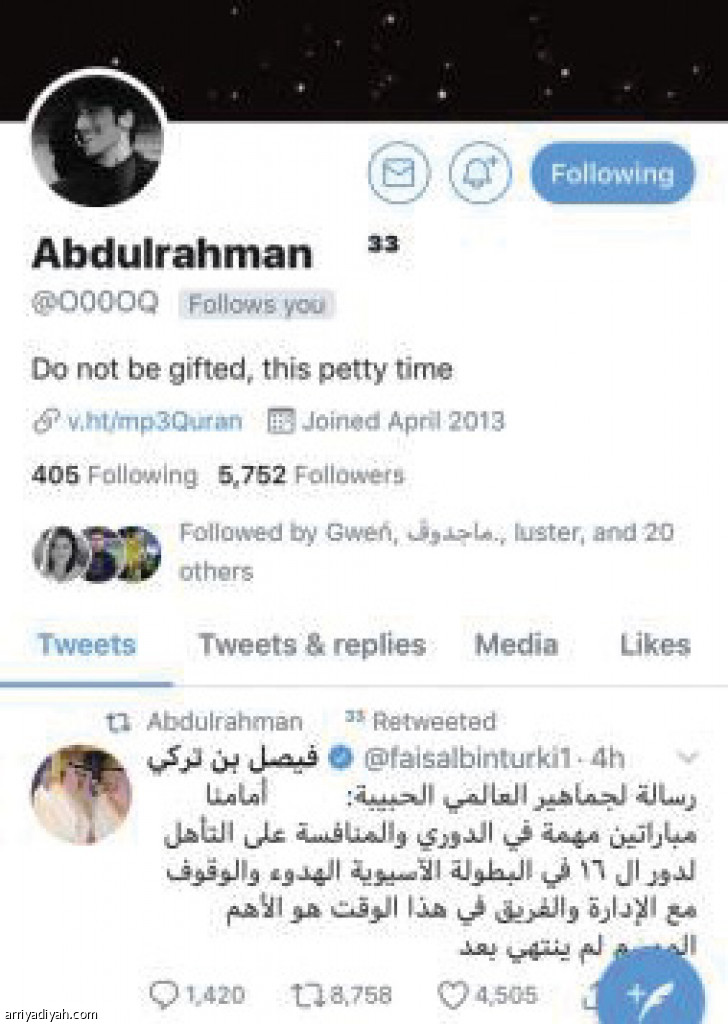View the 5,752 Followers list
Image resolution: width=728 pixels, height=1024 pixels.
pos(311,476)
